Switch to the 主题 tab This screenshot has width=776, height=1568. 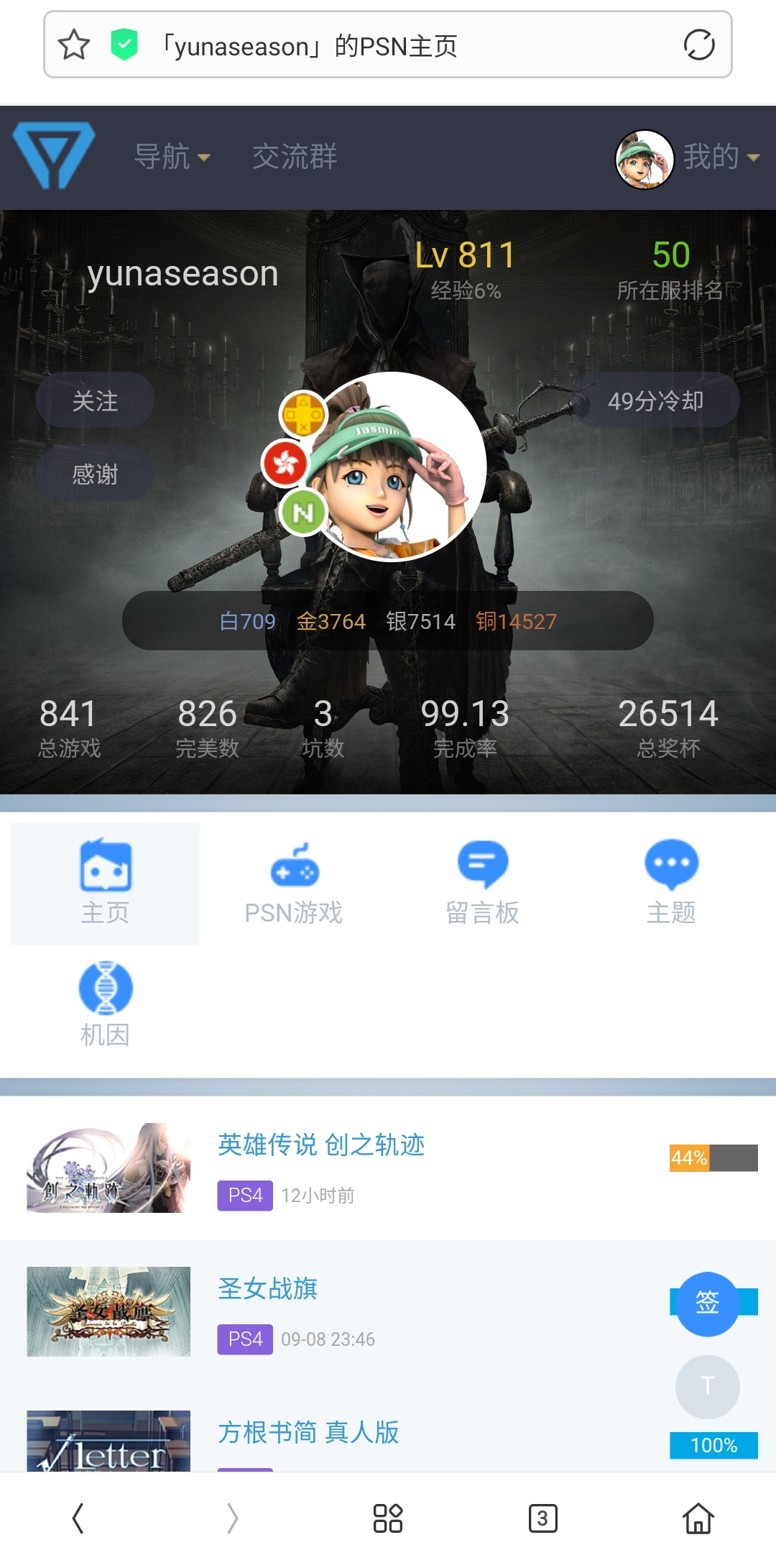pyautogui.click(x=671, y=884)
